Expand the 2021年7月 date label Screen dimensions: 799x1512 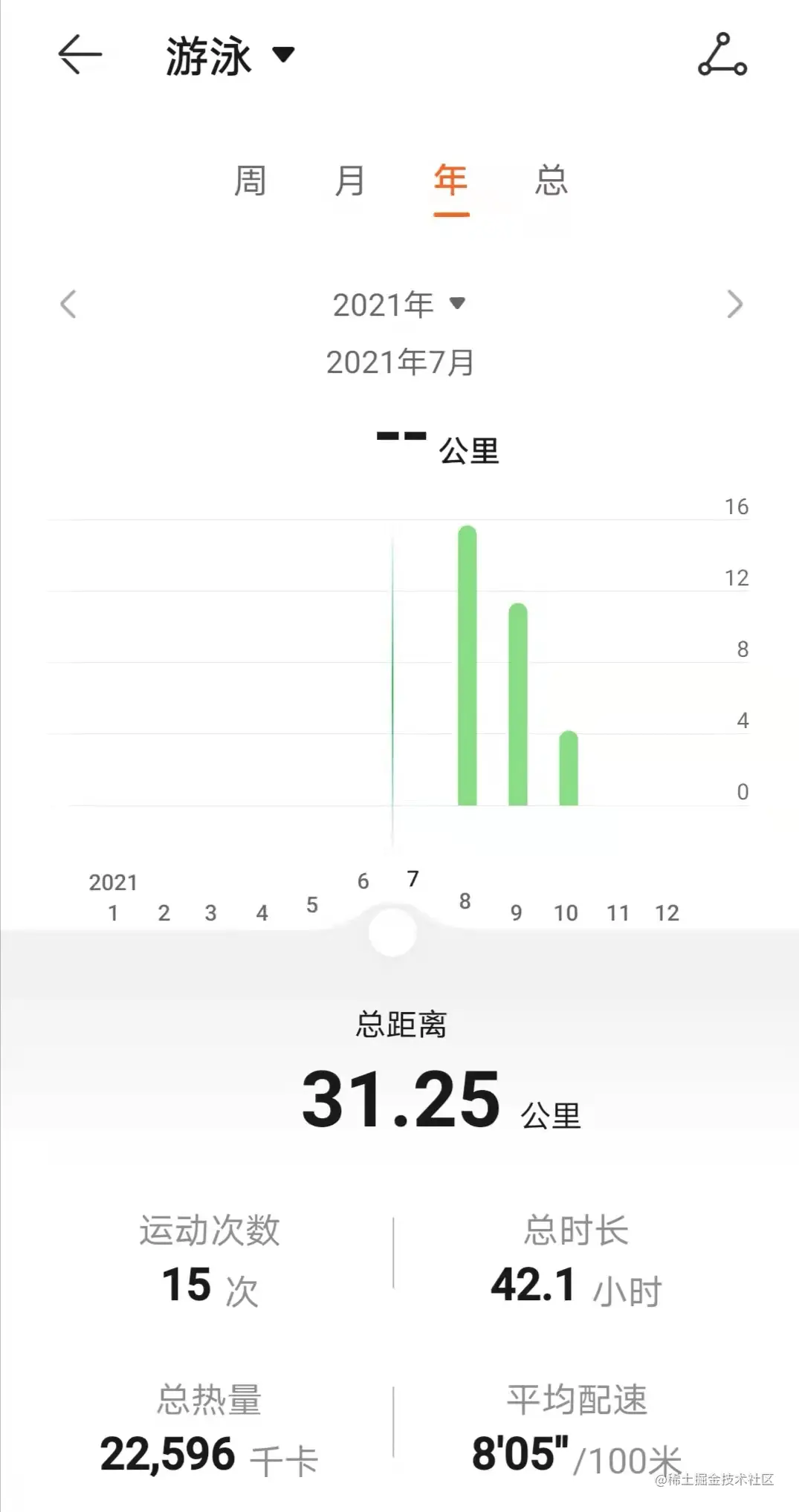(399, 362)
